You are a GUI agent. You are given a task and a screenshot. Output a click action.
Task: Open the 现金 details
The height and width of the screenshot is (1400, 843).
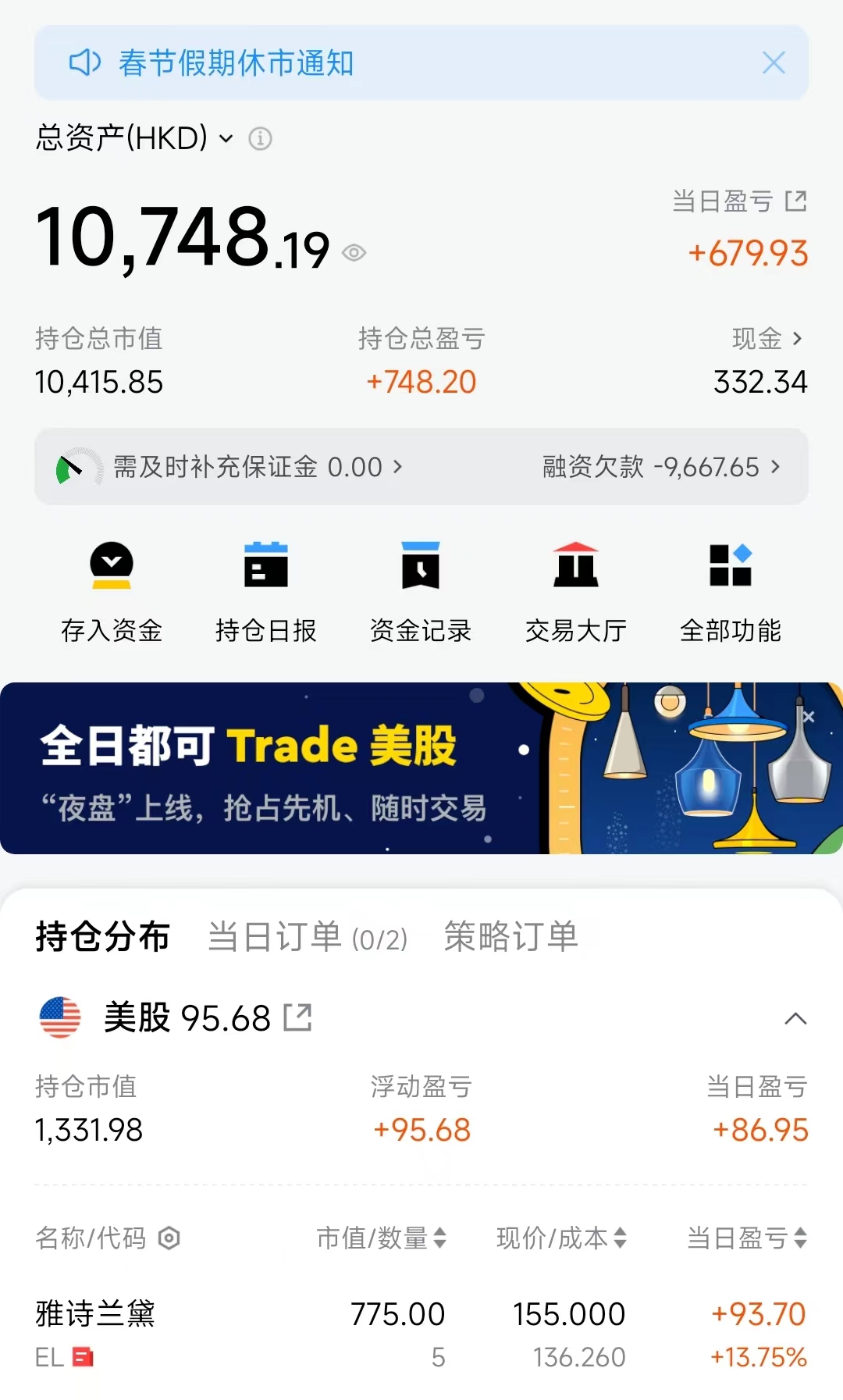[767, 338]
